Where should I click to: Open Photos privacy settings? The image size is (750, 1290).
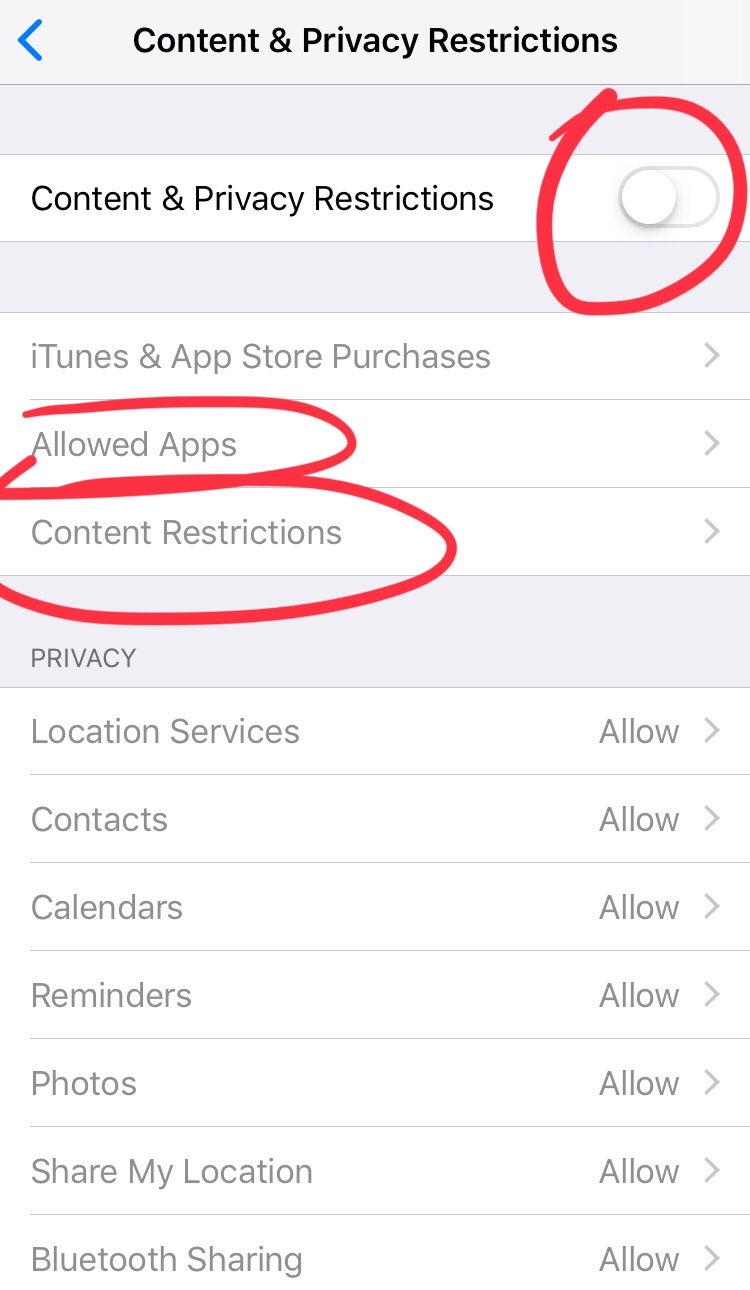coord(375,1083)
